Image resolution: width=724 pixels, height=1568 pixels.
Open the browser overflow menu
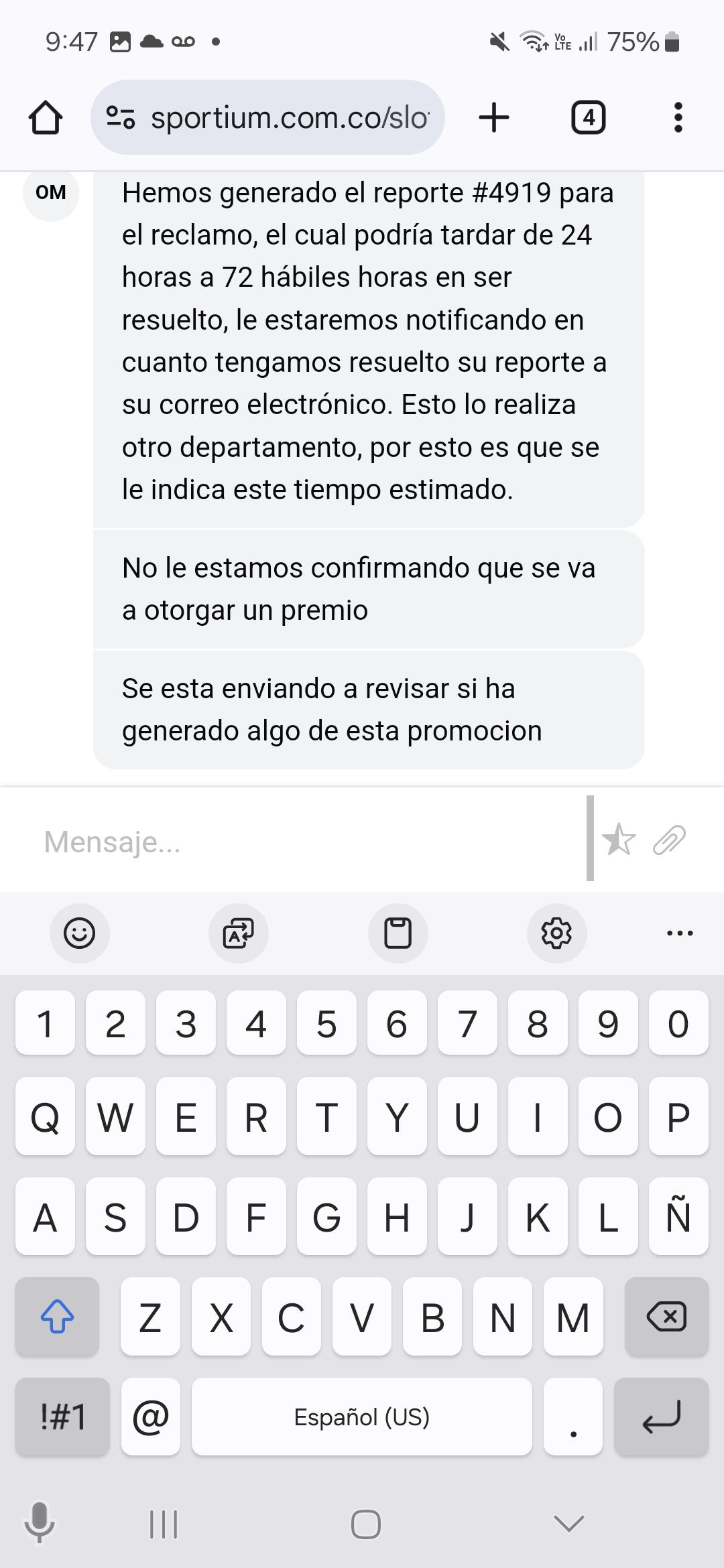click(678, 118)
